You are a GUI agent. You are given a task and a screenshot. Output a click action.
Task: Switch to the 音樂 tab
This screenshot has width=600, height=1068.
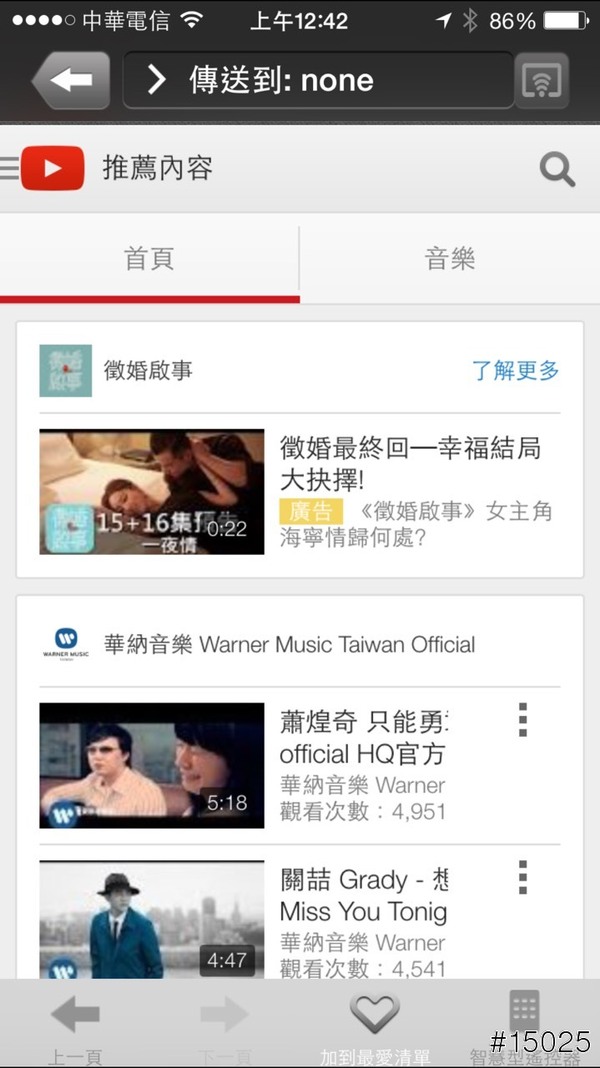(x=450, y=259)
